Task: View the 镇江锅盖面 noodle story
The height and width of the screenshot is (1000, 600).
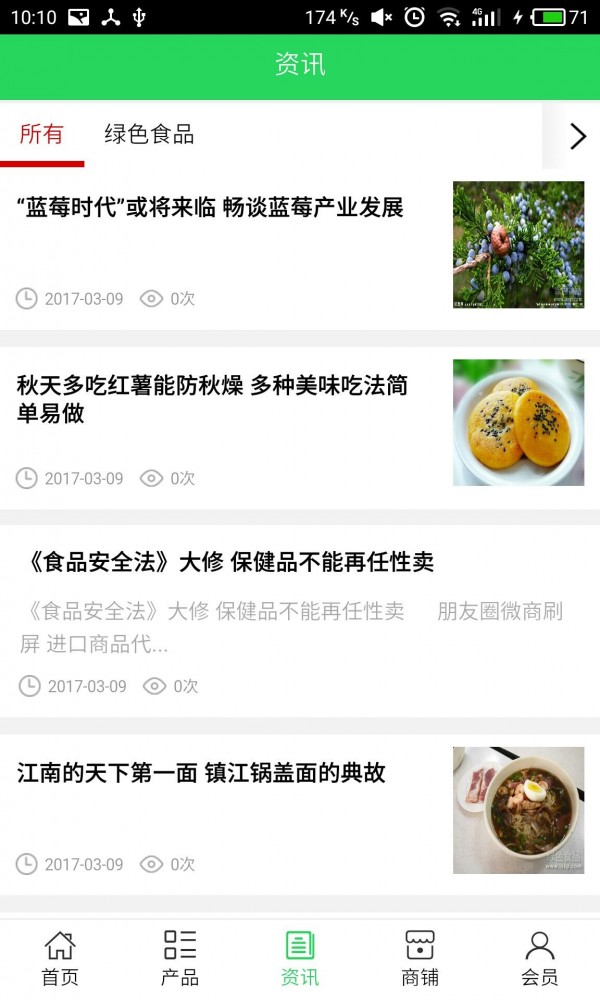Action: pyautogui.click(x=201, y=773)
